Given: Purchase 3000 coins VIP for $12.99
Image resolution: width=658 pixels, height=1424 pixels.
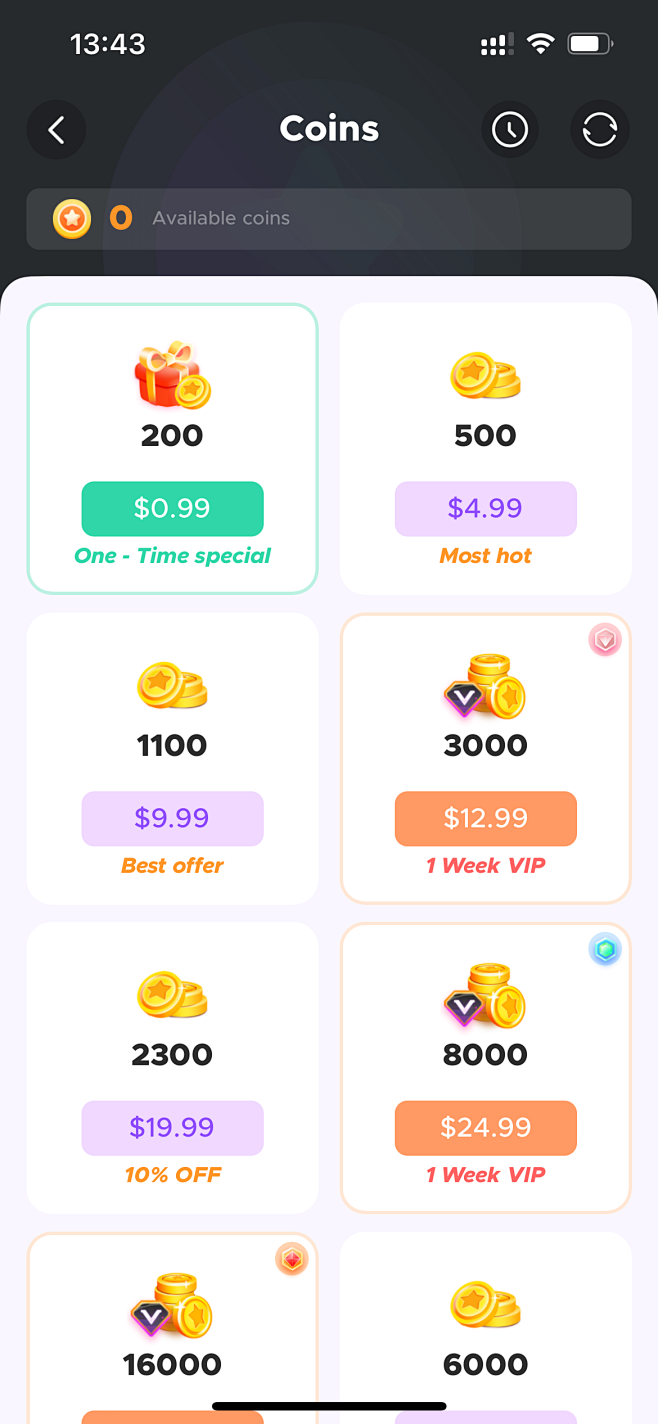Looking at the screenshot, I should (485, 818).
